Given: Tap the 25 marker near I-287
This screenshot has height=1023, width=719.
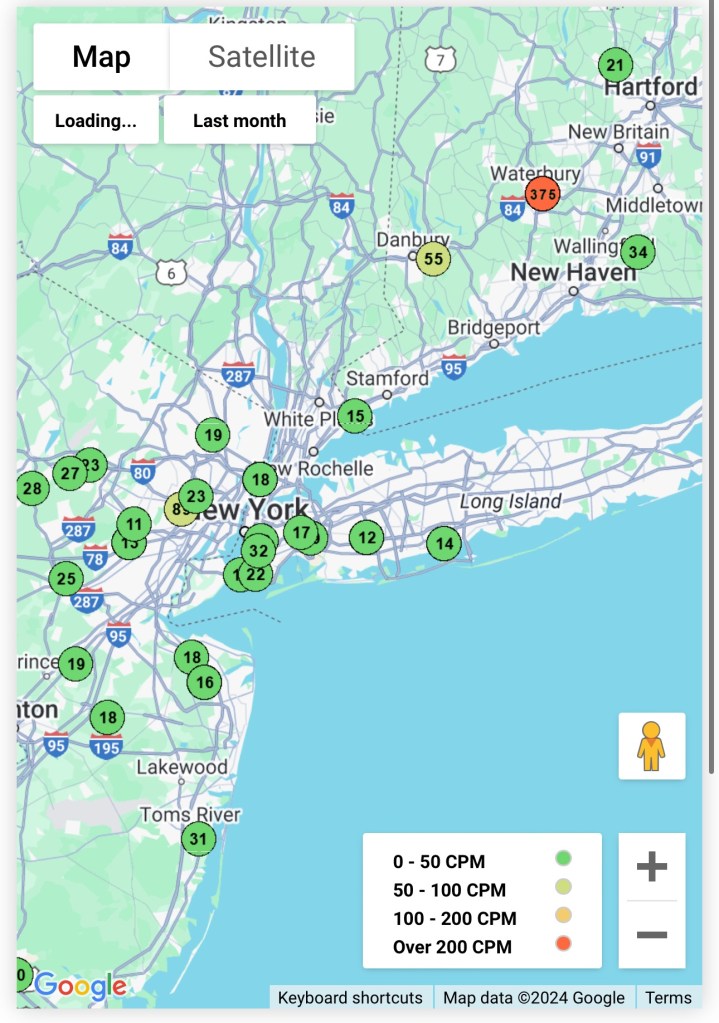Looking at the screenshot, I should pyautogui.click(x=66, y=578).
